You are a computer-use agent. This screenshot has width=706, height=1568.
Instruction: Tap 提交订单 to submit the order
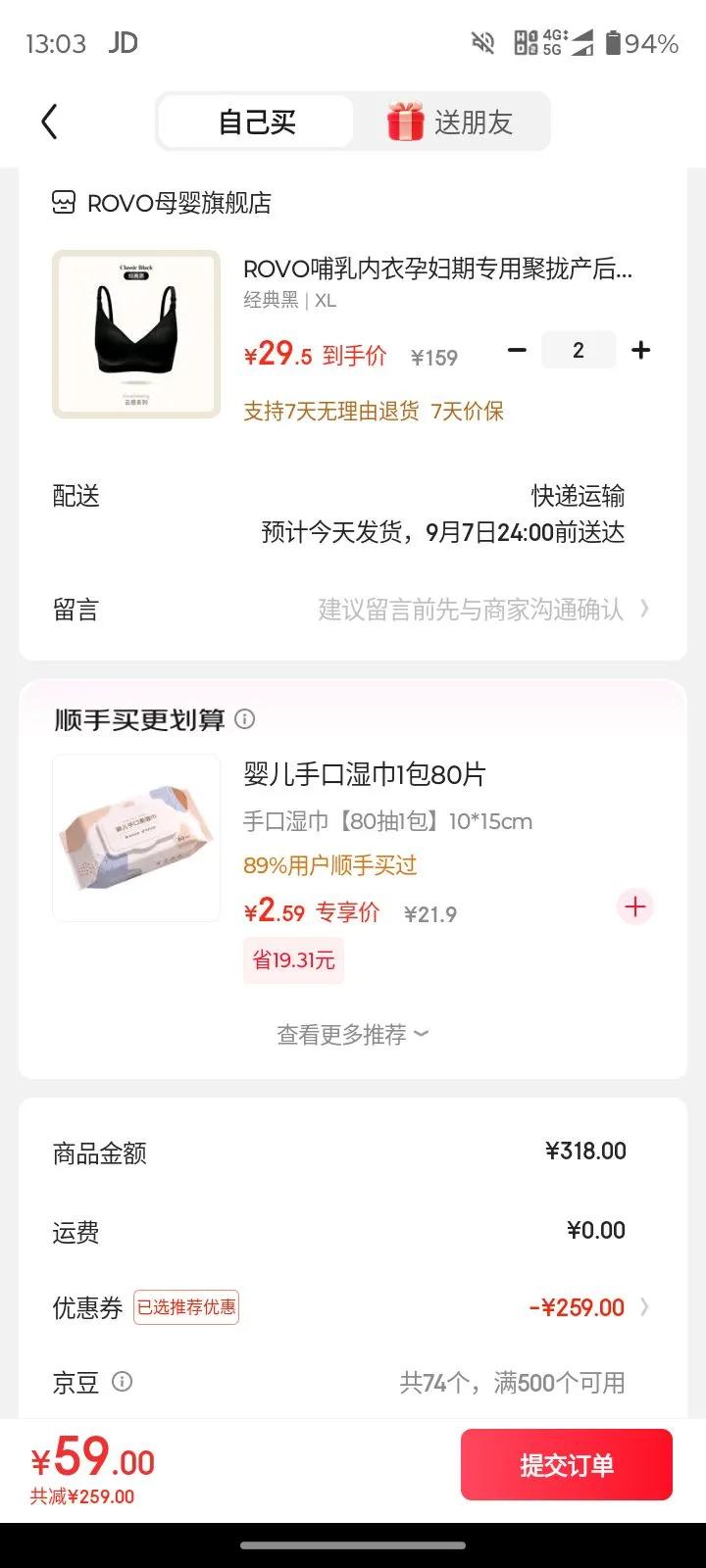(567, 1465)
